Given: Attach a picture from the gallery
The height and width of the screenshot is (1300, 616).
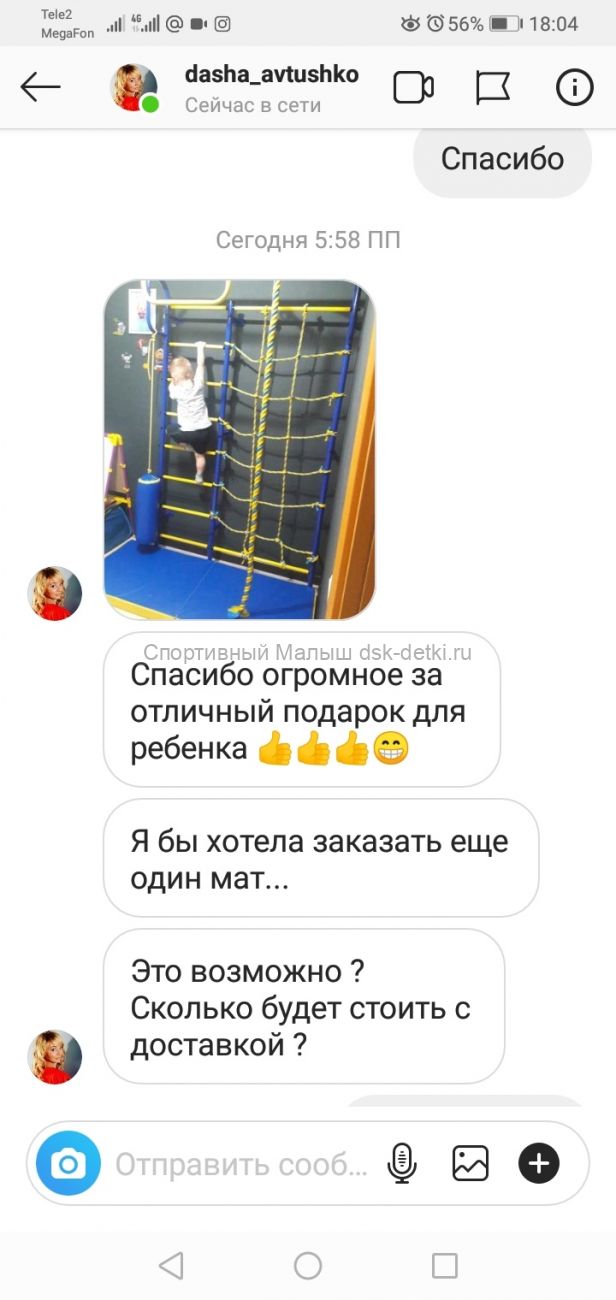Looking at the screenshot, I should point(470,1163).
